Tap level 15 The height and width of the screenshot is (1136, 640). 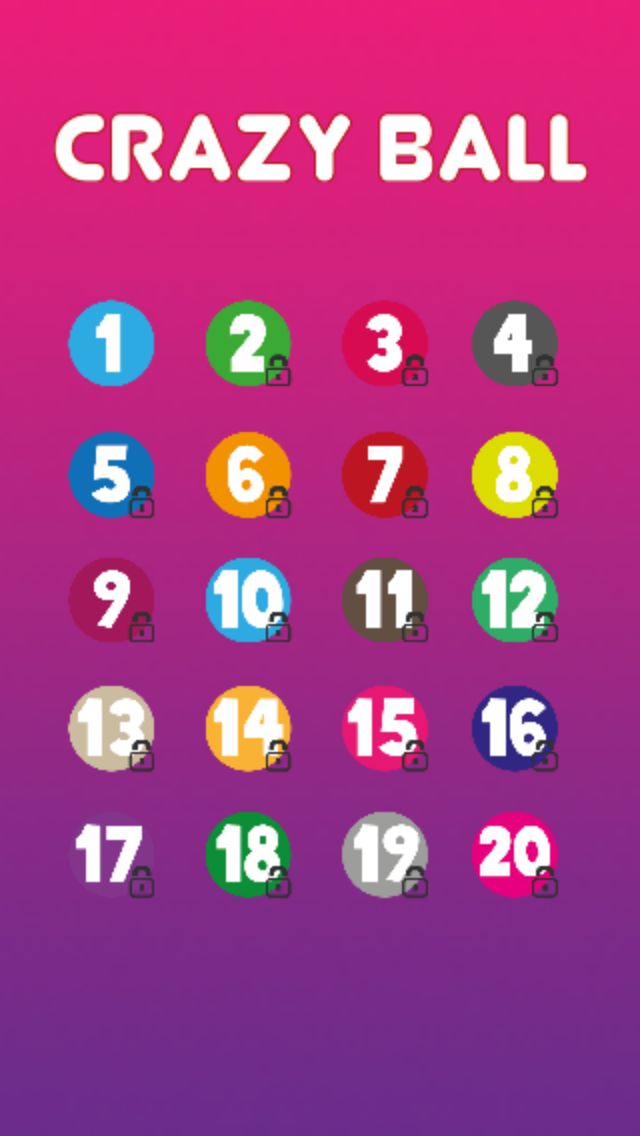click(384, 728)
